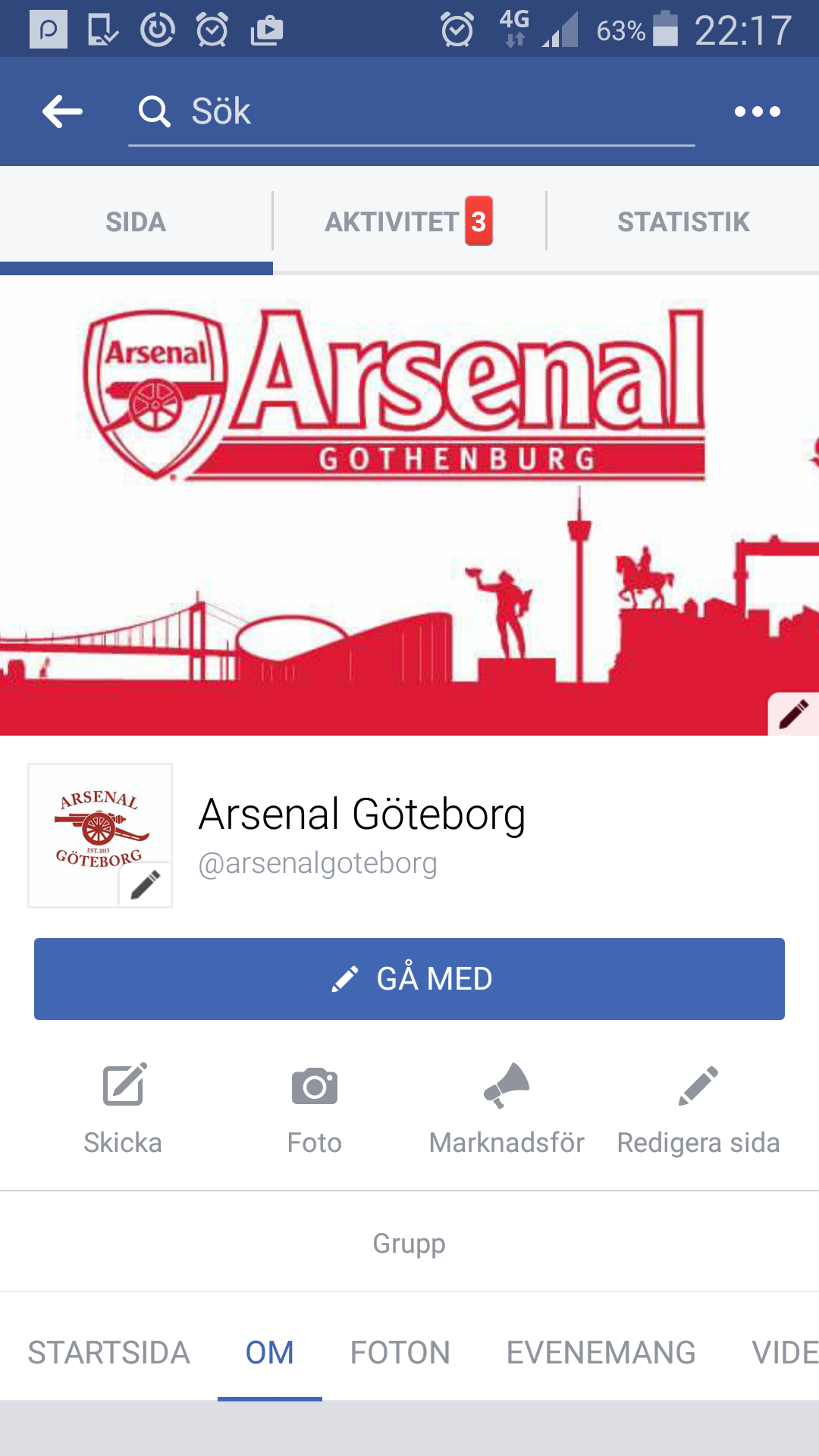Choose Skicka to write a post
Screen dimensions: 819x1456
pos(123,1109)
